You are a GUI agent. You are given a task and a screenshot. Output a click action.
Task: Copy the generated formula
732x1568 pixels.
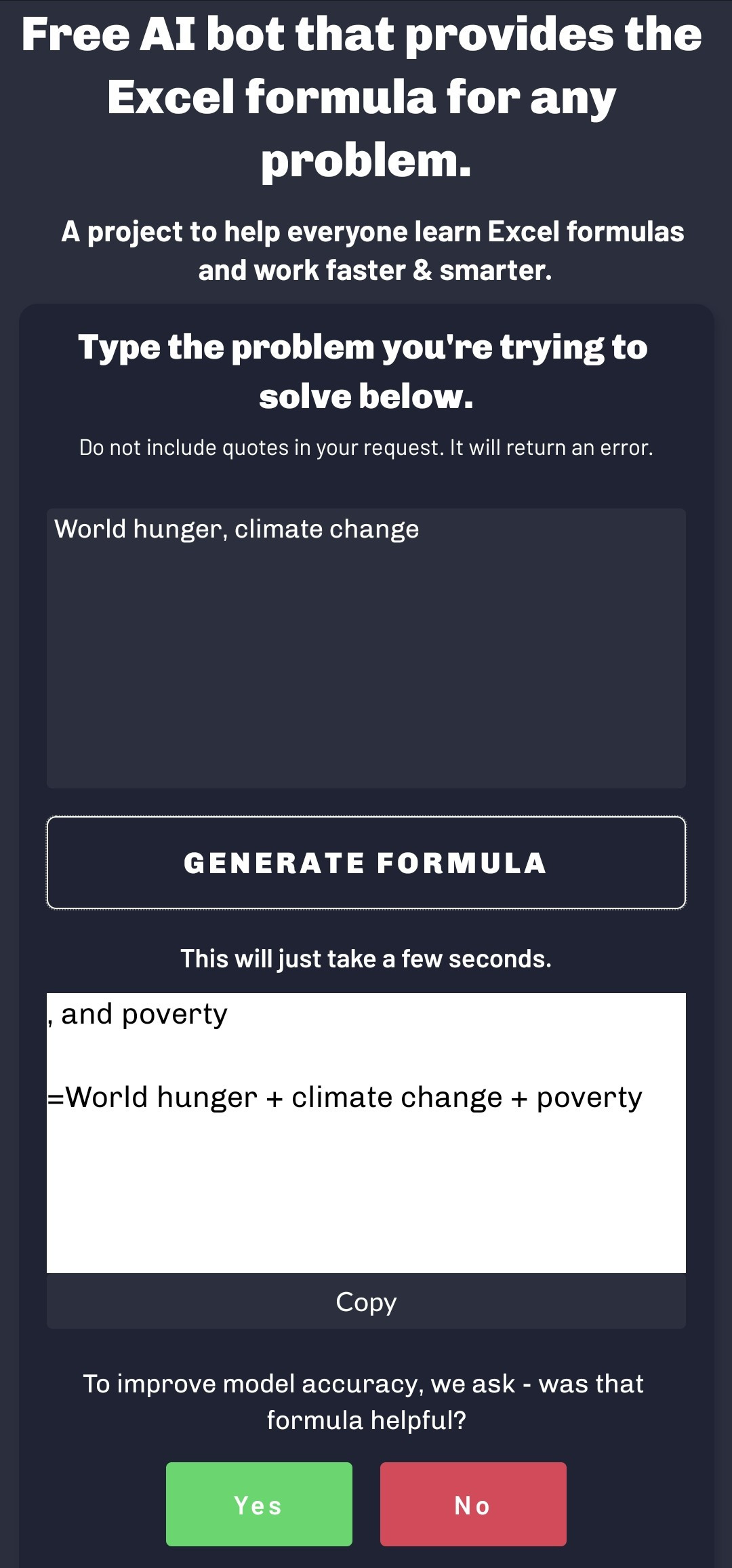366,1302
